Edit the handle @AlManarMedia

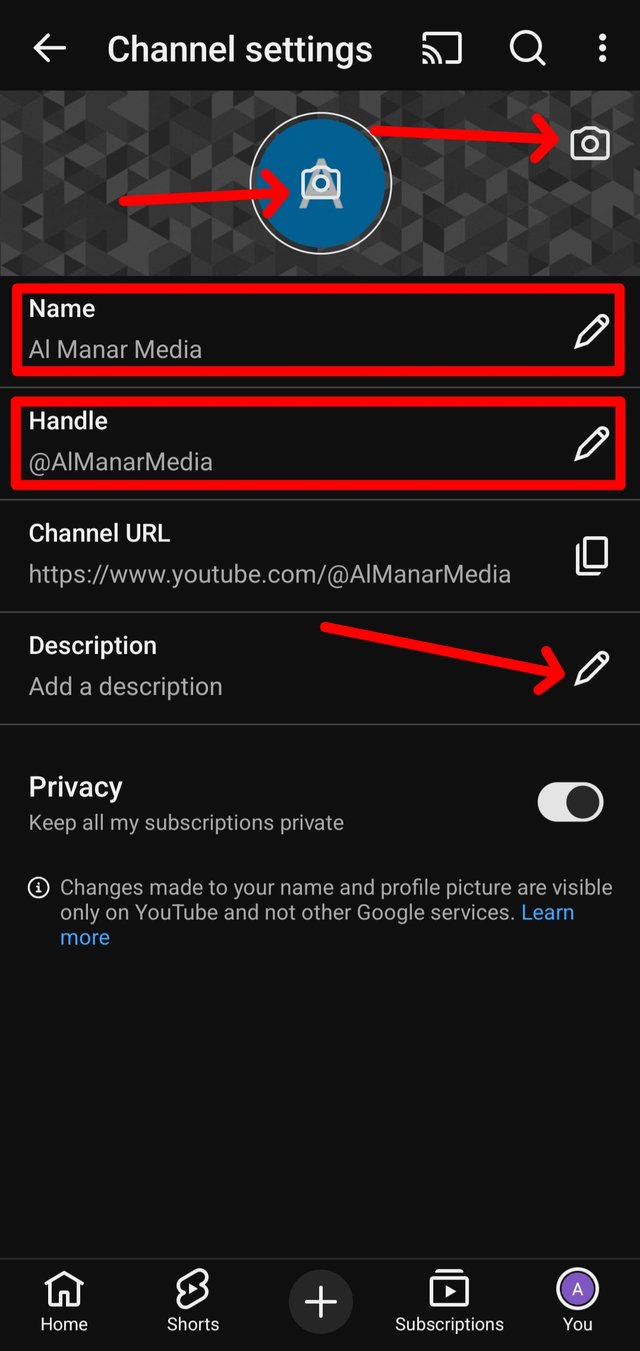tap(591, 443)
